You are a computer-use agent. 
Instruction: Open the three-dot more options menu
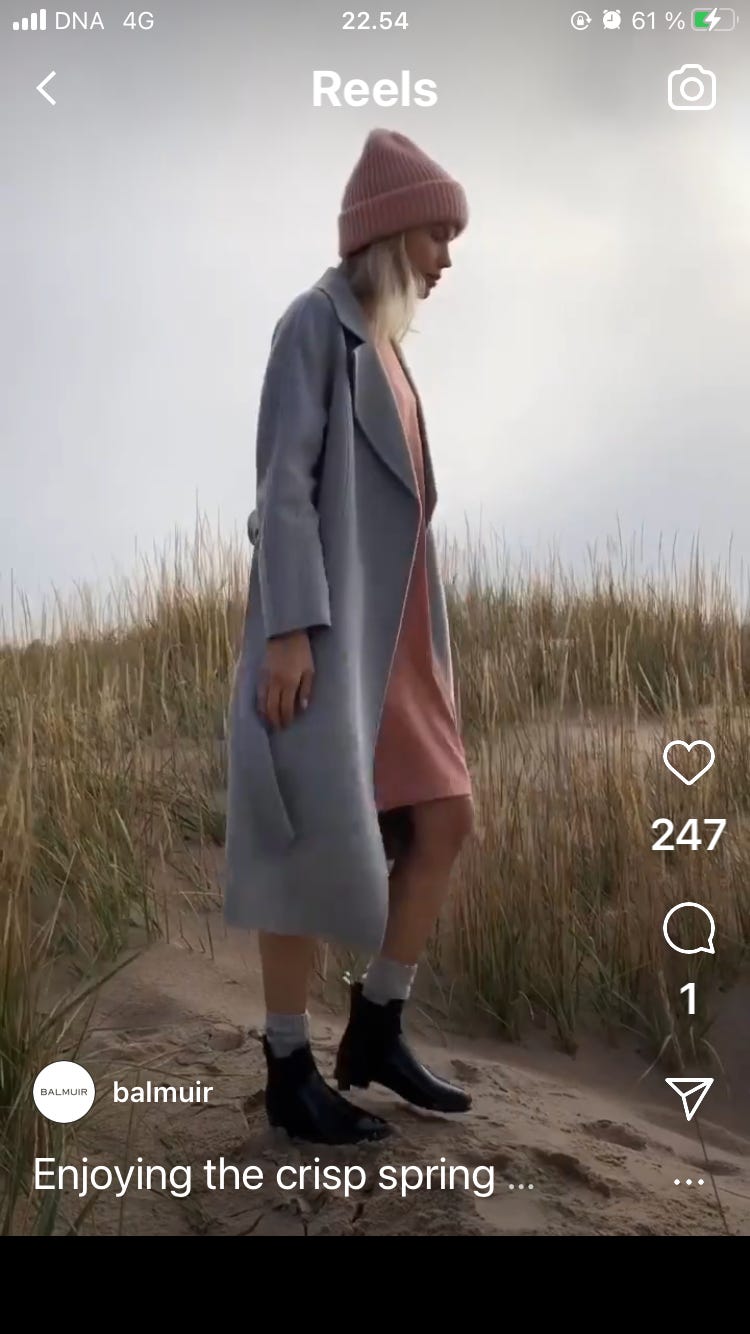coord(689,1182)
